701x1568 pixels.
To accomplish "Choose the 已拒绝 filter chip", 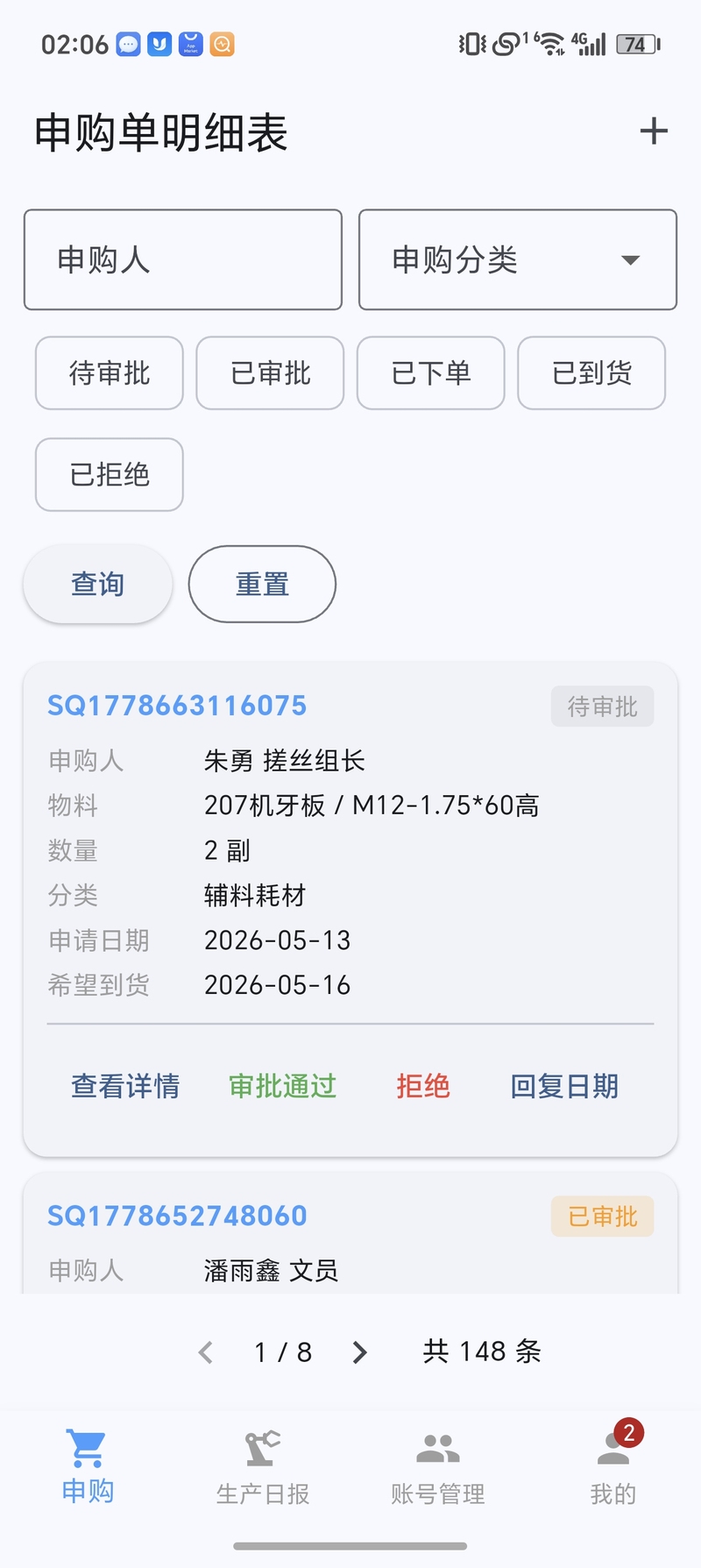I will coord(110,474).
